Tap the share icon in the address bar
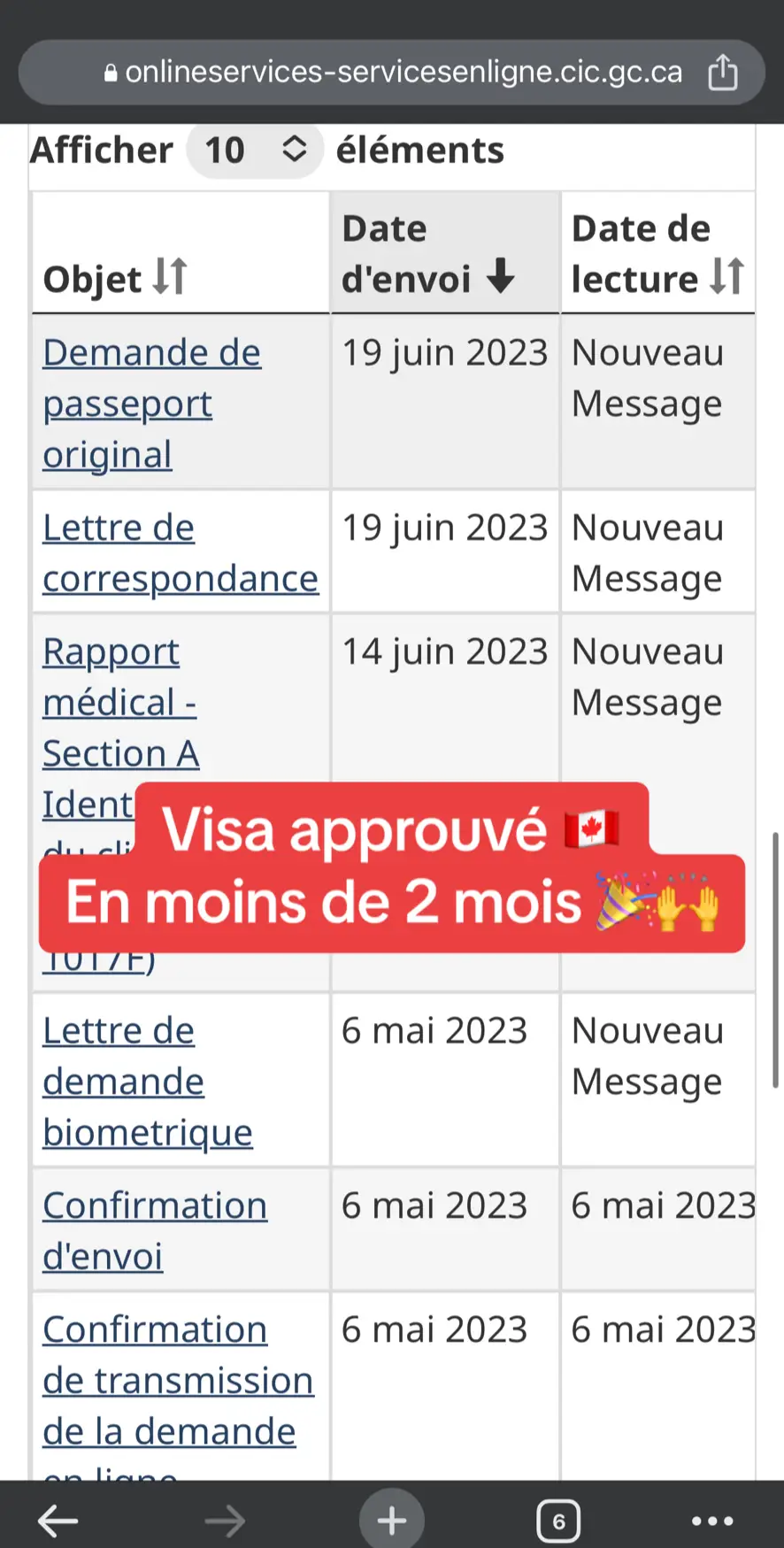Image resolution: width=784 pixels, height=1548 pixels. pos(722,72)
